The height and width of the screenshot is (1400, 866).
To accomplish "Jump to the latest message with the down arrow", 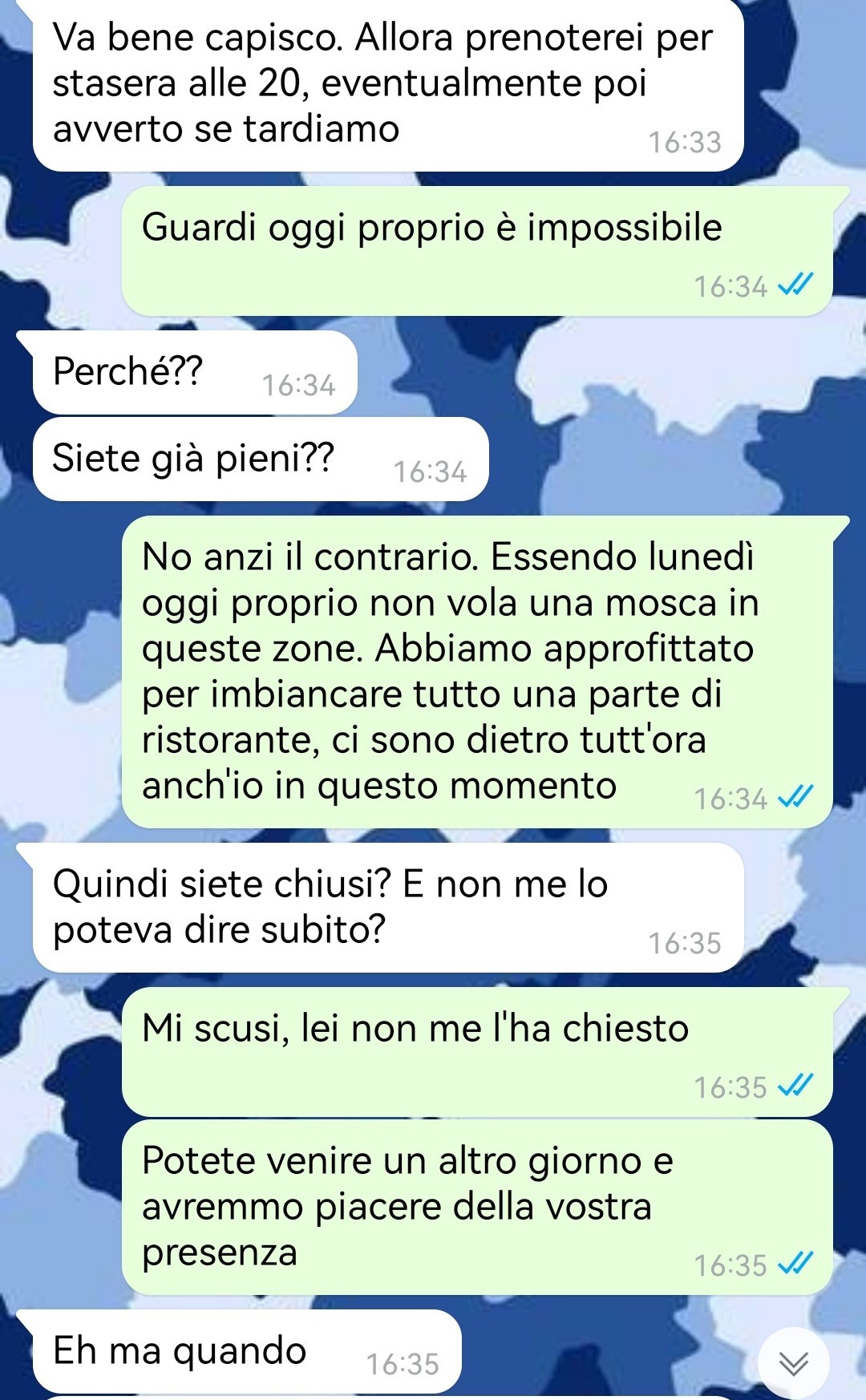I will pos(793,1362).
